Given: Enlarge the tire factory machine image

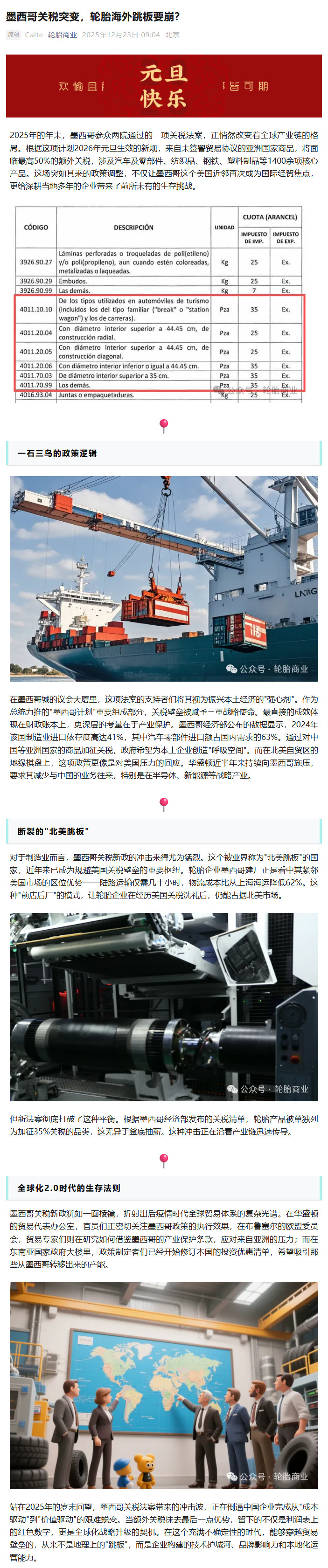Looking at the screenshot, I should coord(163,1006).
